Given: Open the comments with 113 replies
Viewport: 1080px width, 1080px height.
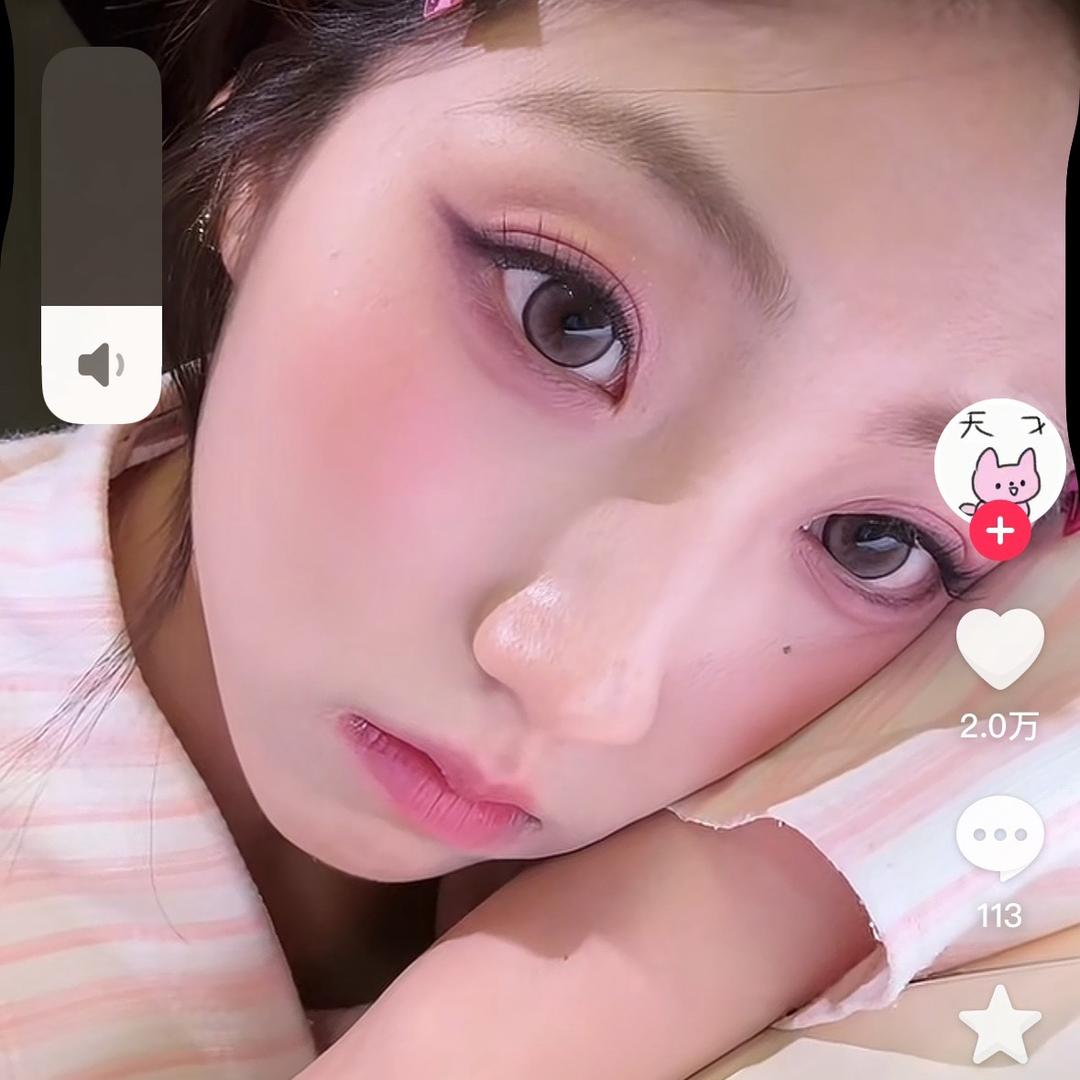Looking at the screenshot, I should point(999,838).
